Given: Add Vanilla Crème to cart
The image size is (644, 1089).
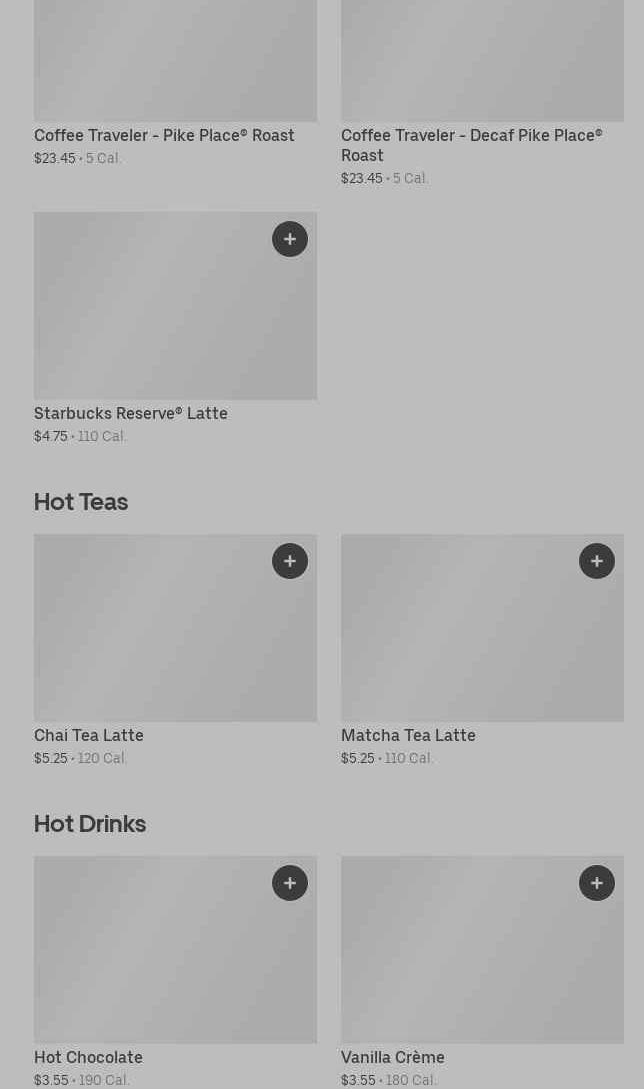Looking at the screenshot, I should point(597,883).
